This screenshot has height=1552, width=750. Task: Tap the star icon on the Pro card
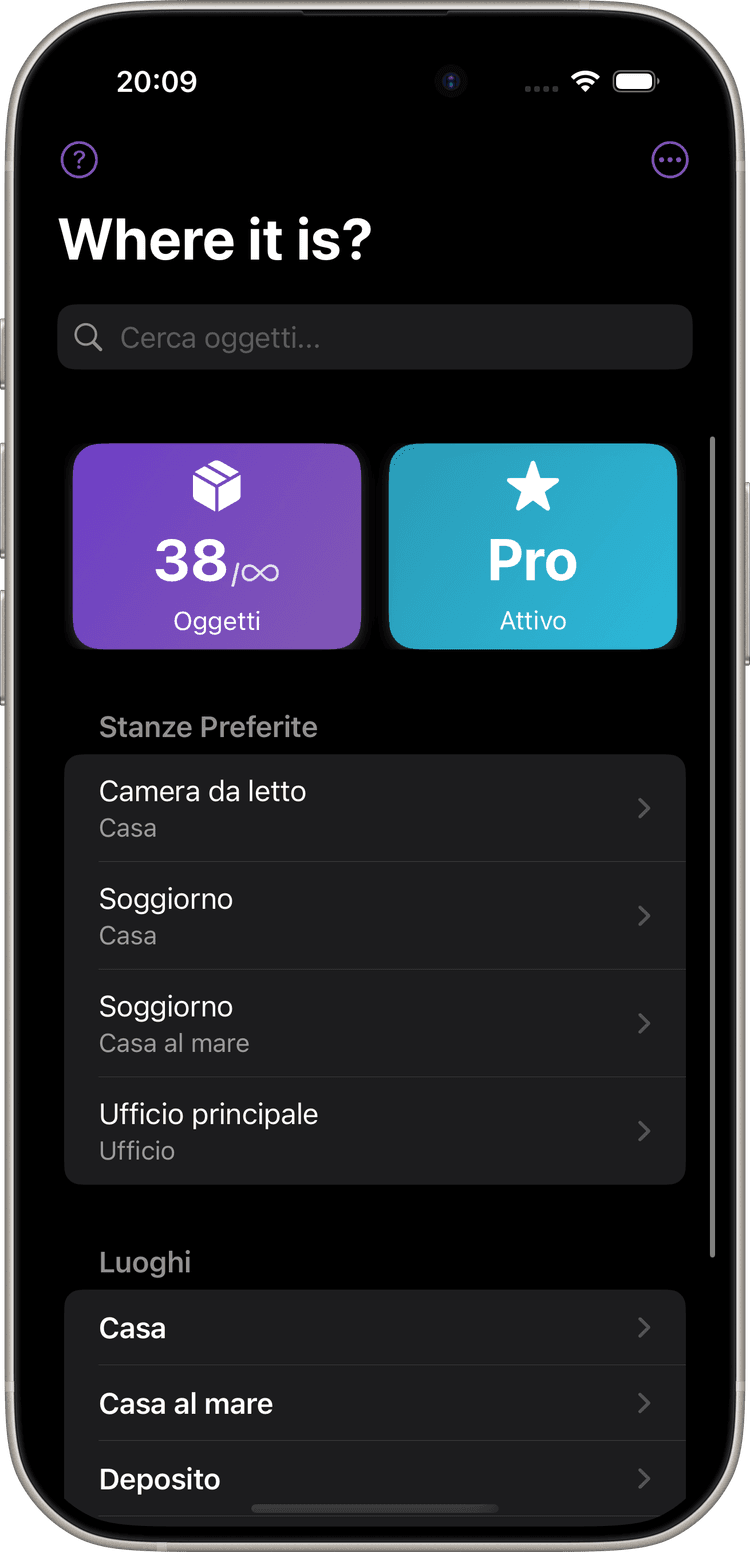click(x=532, y=488)
